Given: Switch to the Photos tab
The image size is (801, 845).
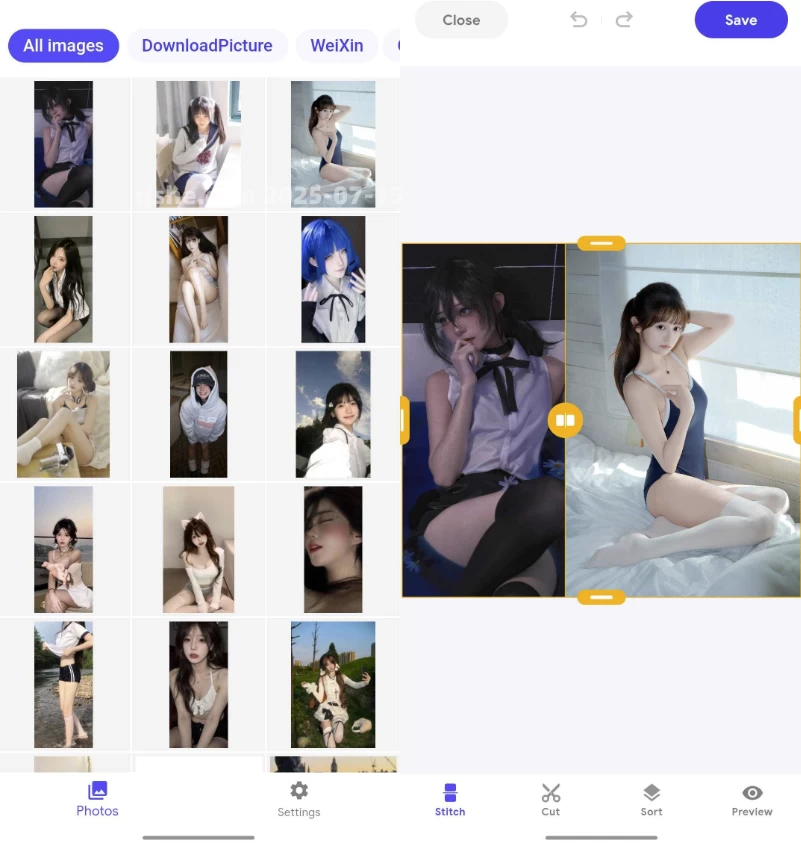Looking at the screenshot, I should tap(97, 799).
